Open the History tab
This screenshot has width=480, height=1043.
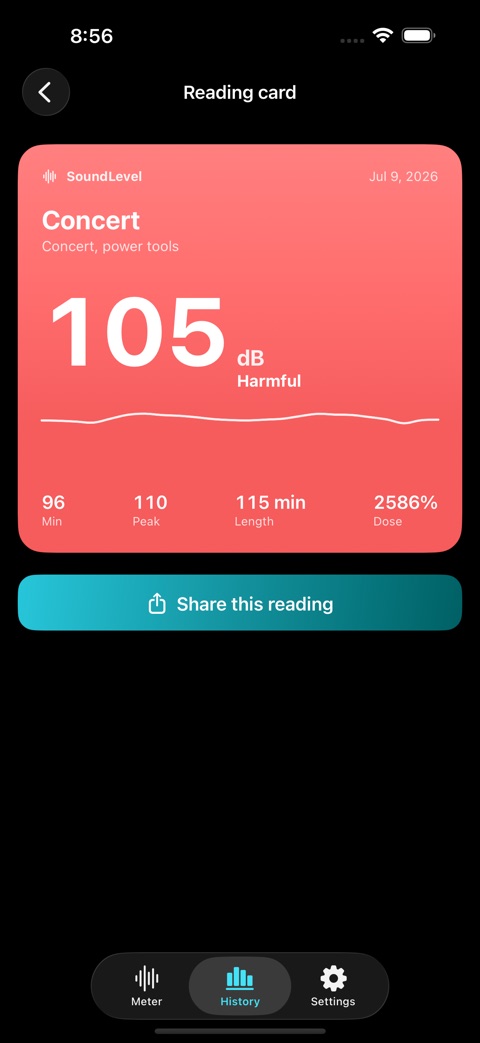pos(240,986)
